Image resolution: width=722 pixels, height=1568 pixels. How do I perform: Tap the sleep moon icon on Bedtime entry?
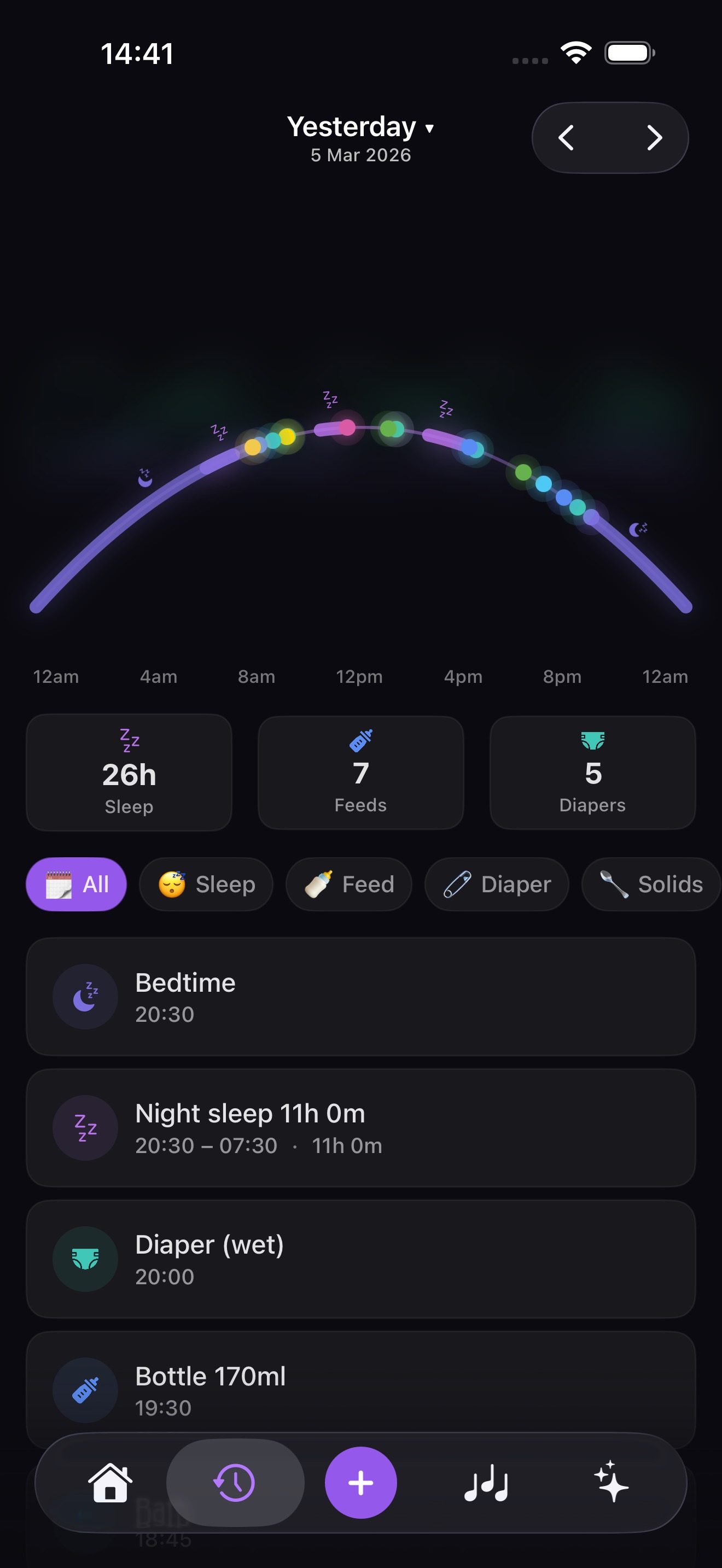pyautogui.click(x=85, y=997)
